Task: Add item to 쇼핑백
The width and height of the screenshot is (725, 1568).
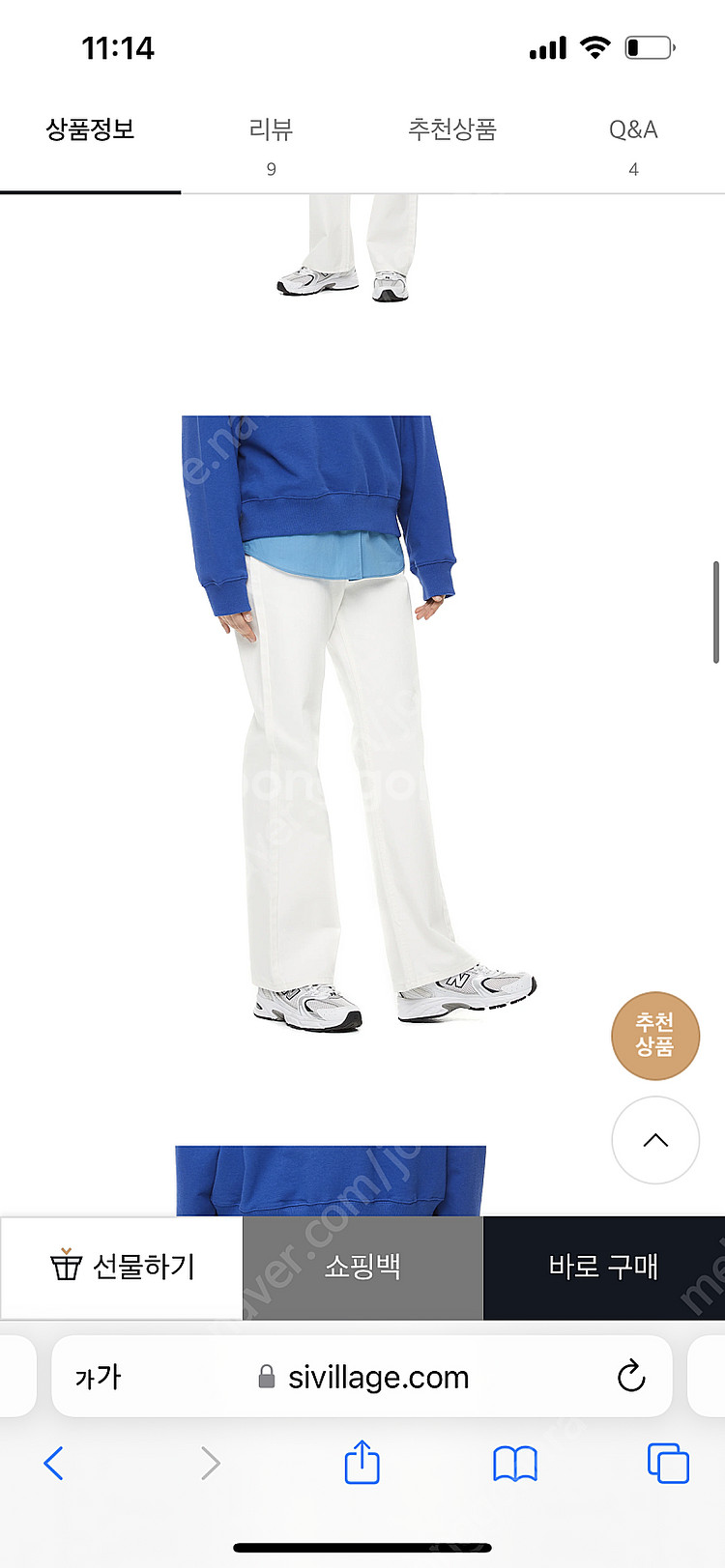Action: [x=362, y=1267]
